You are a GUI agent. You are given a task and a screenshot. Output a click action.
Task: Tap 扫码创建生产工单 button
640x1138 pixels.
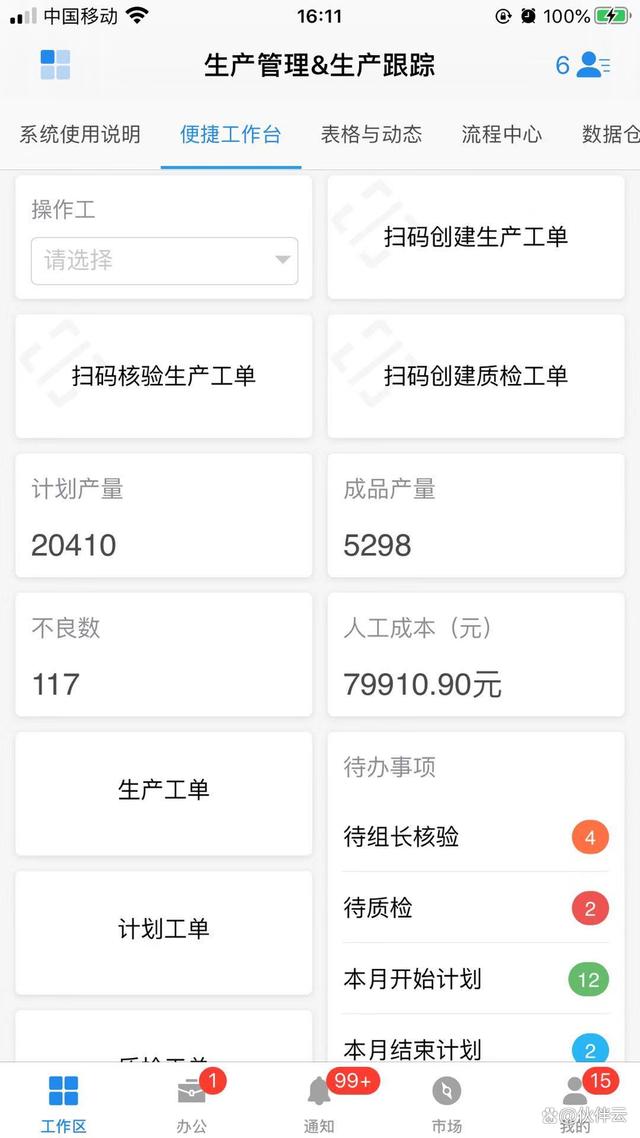pos(476,237)
